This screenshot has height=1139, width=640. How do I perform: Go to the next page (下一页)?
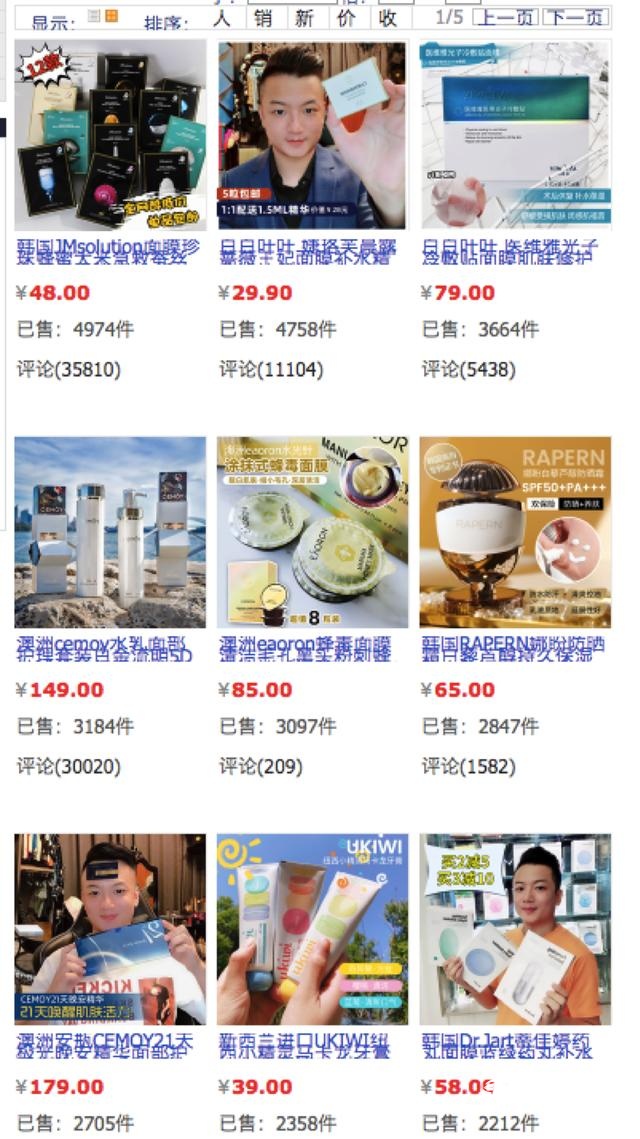coord(577,18)
